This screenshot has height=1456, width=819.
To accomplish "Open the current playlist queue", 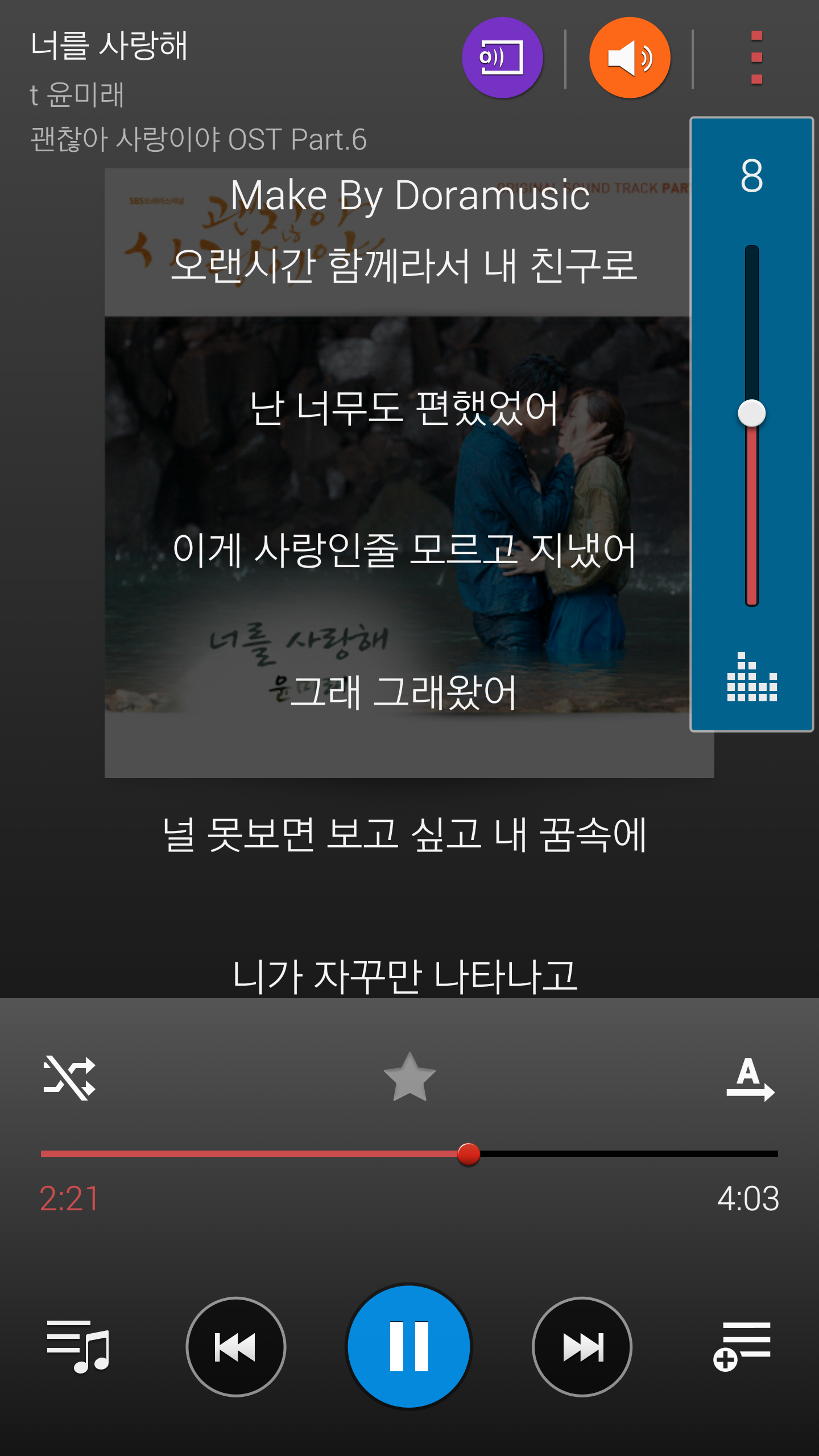I will pos(78,1346).
